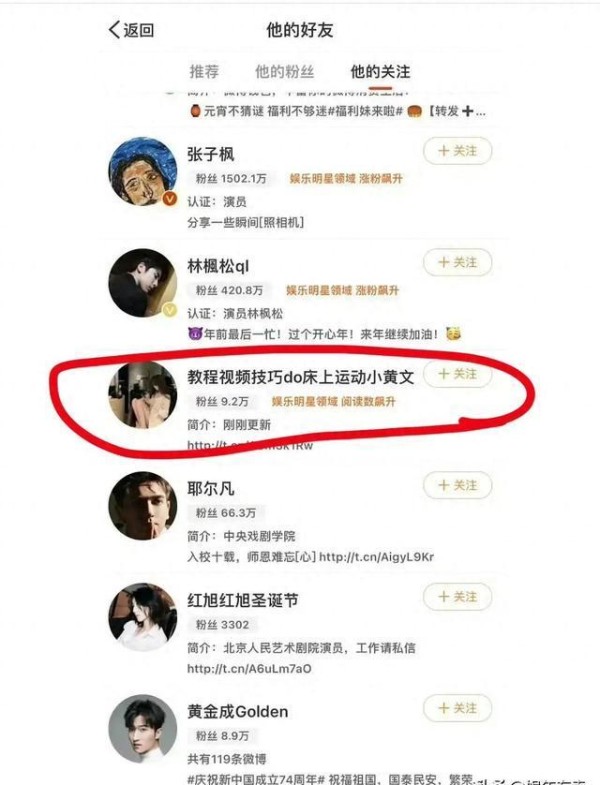Follow 林枫松ql
The image size is (600, 785).
click(457, 262)
